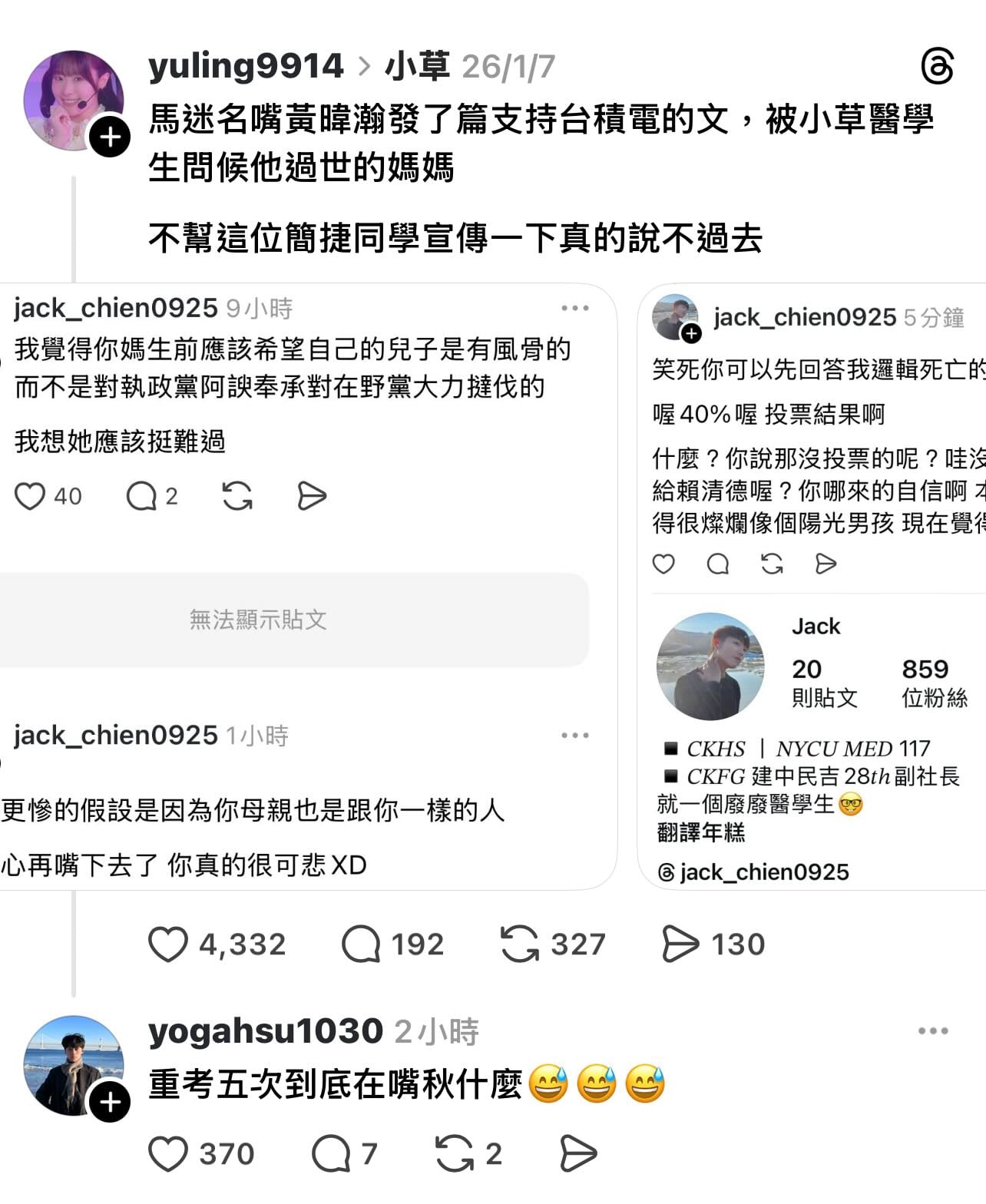
Task: Repost yogahsu1030's reply
Action: (455, 1153)
